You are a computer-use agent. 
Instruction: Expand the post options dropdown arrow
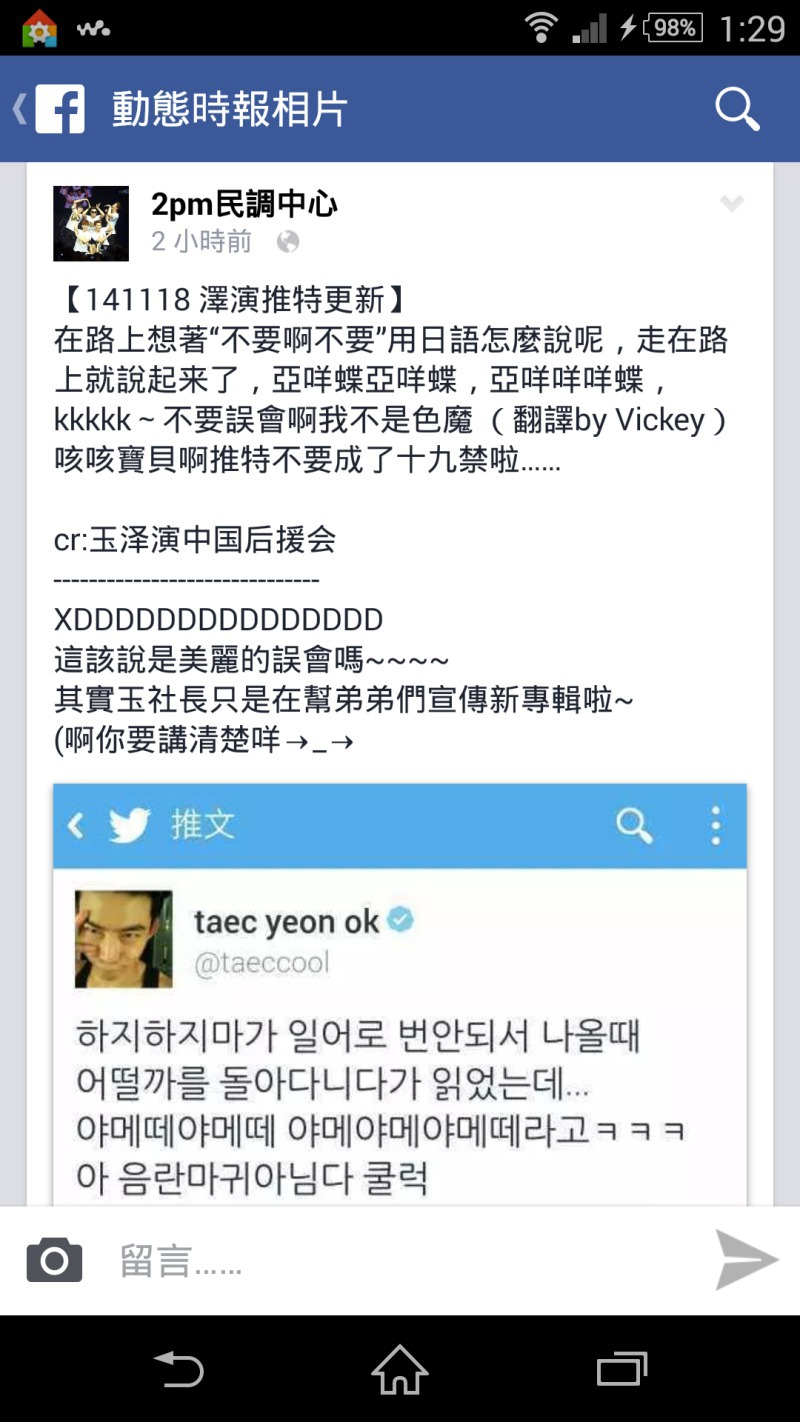point(732,204)
